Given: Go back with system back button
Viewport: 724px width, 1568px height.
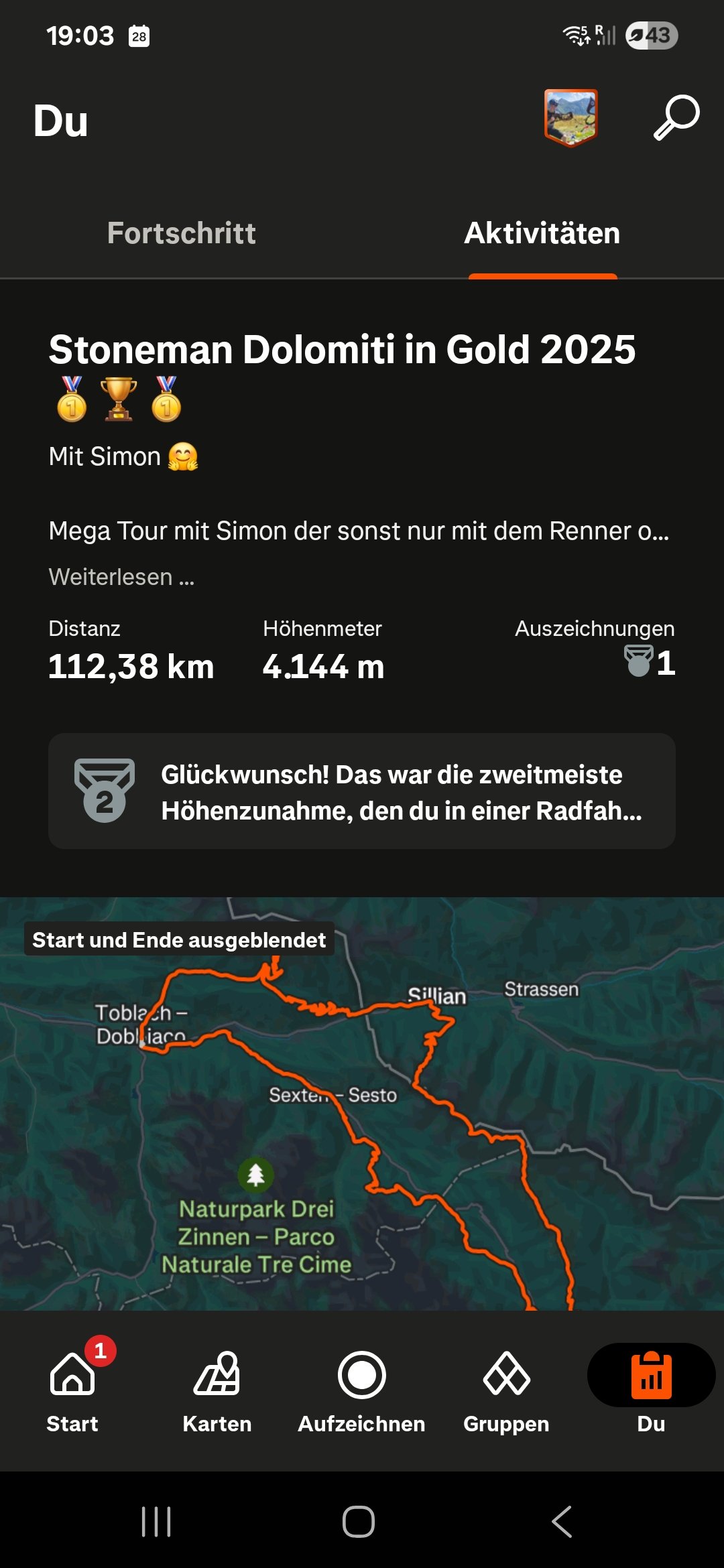Looking at the screenshot, I should pyautogui.click(x=562, y=1522).
